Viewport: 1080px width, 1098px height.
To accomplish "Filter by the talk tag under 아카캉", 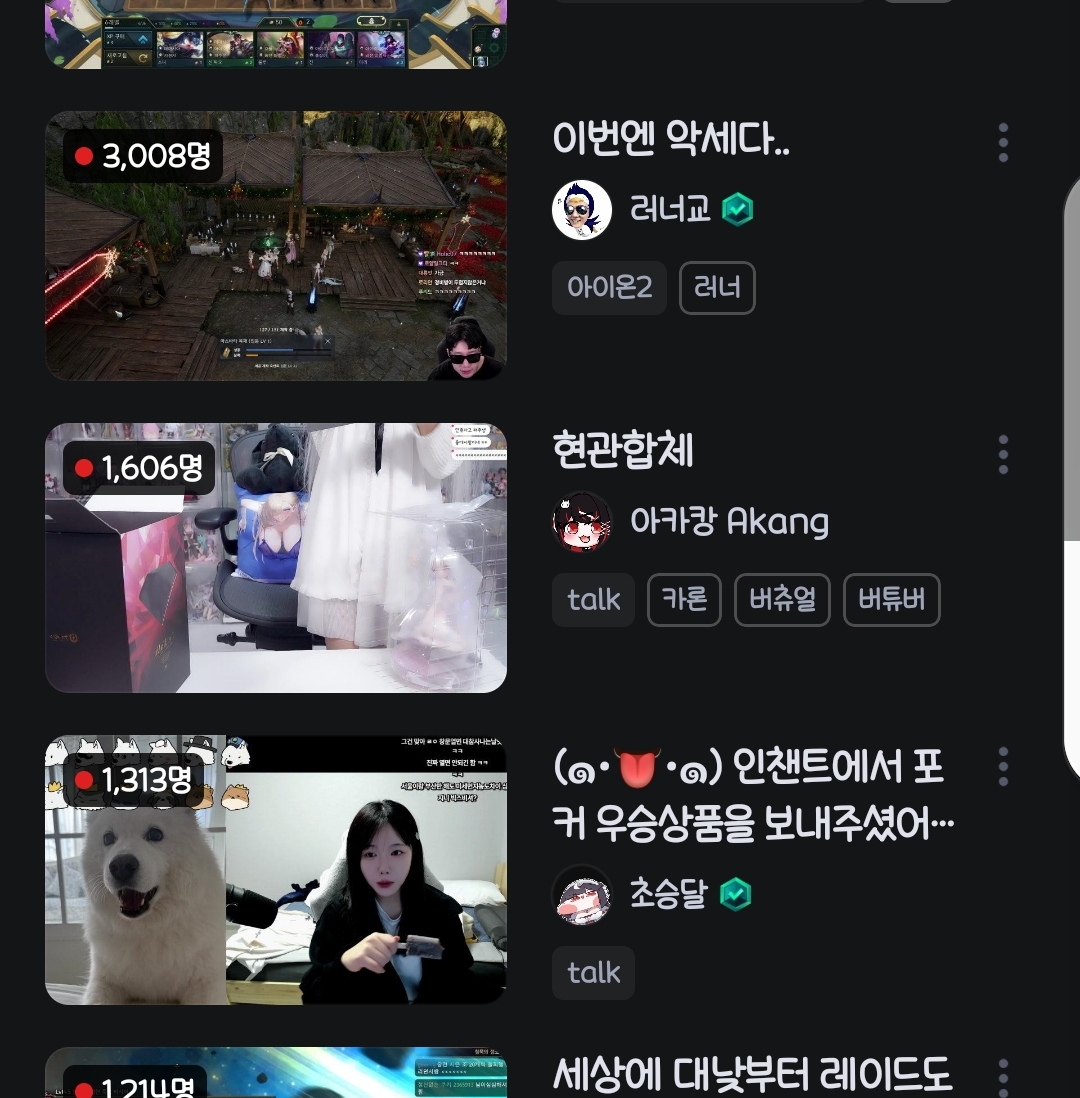I will click(x=593, y=600).
